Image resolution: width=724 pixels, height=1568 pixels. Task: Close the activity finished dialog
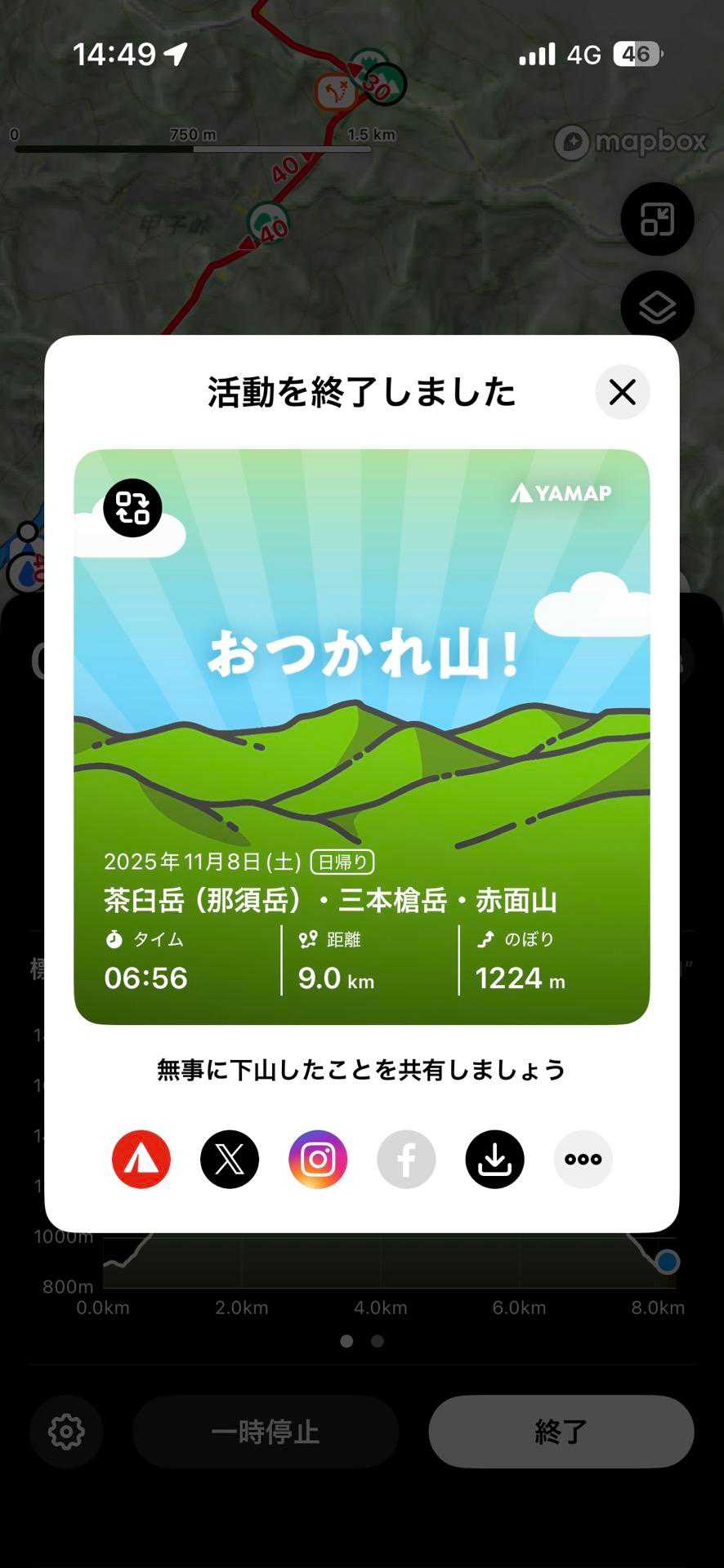pos(622,392)
